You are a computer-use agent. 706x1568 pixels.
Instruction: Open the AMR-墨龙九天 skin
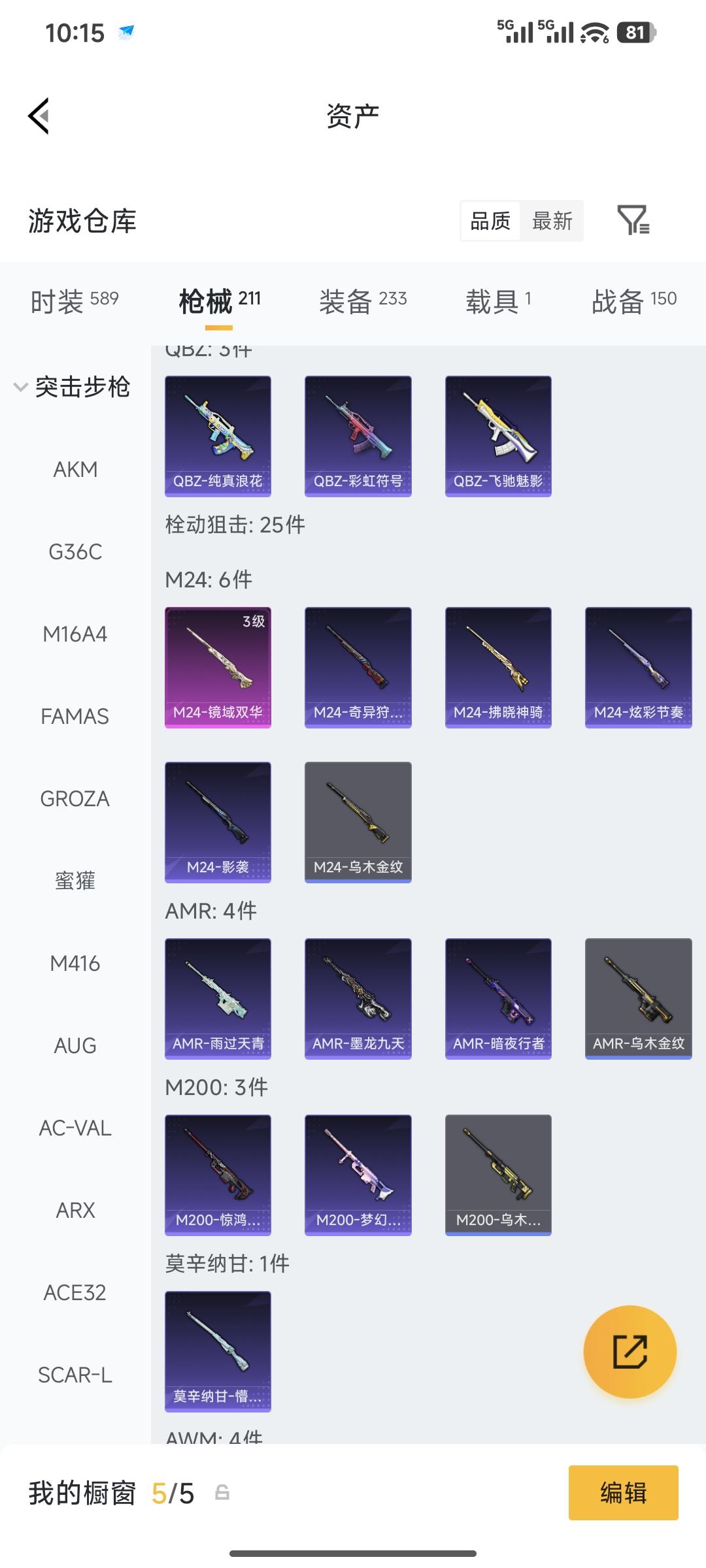click(x=358, y=998)
